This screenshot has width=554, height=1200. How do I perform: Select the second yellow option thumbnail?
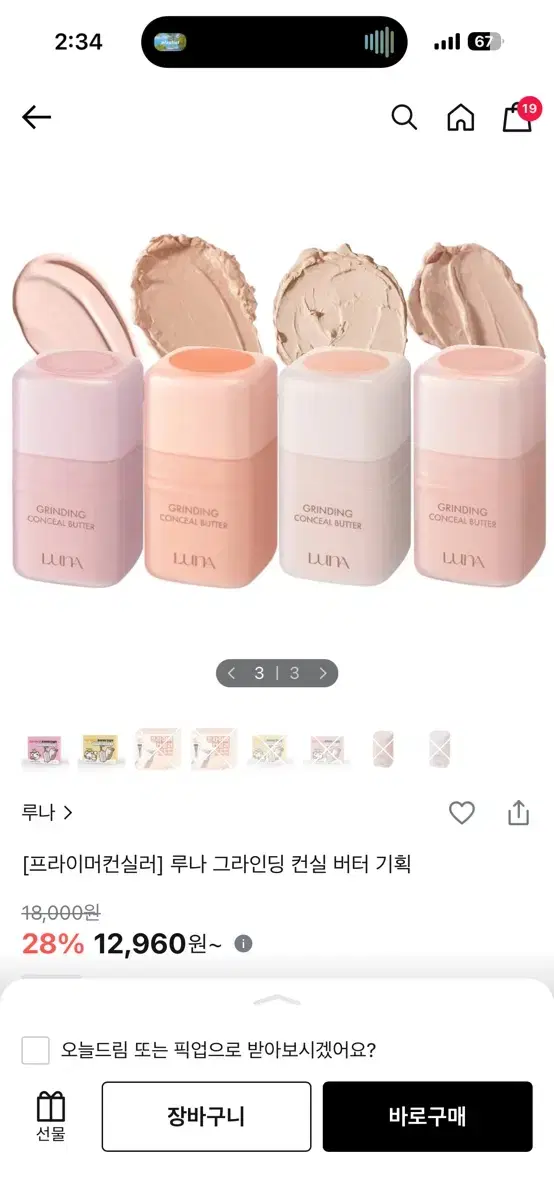pos(102,749)
